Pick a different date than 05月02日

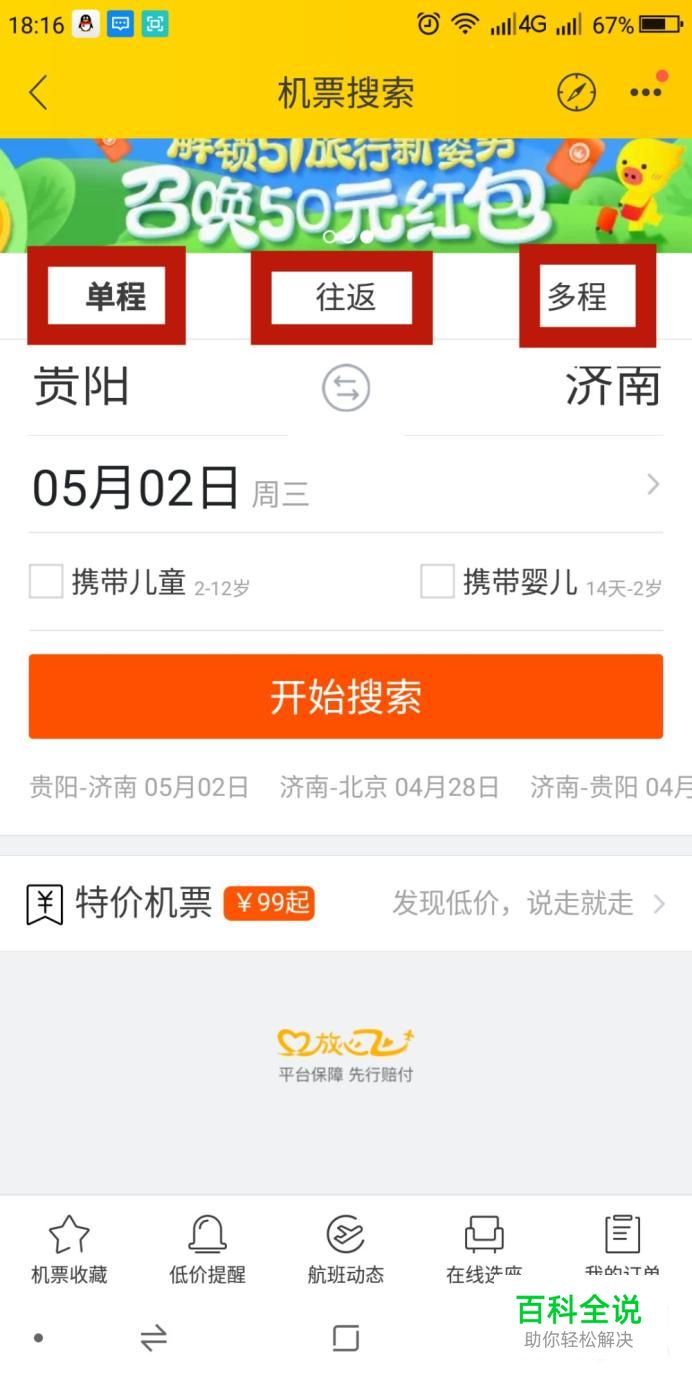point(346,488)
